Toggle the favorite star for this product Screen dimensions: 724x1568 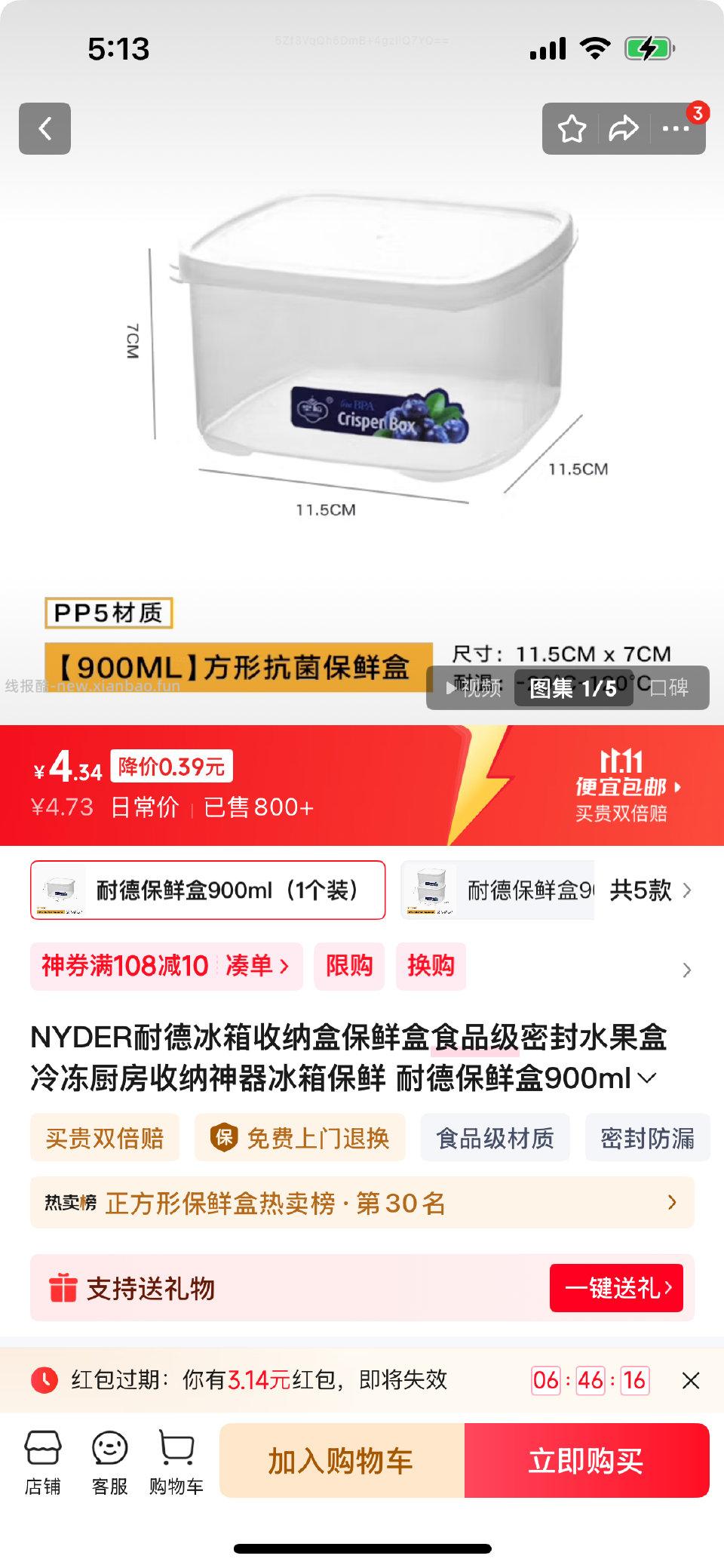click(571, 128)
